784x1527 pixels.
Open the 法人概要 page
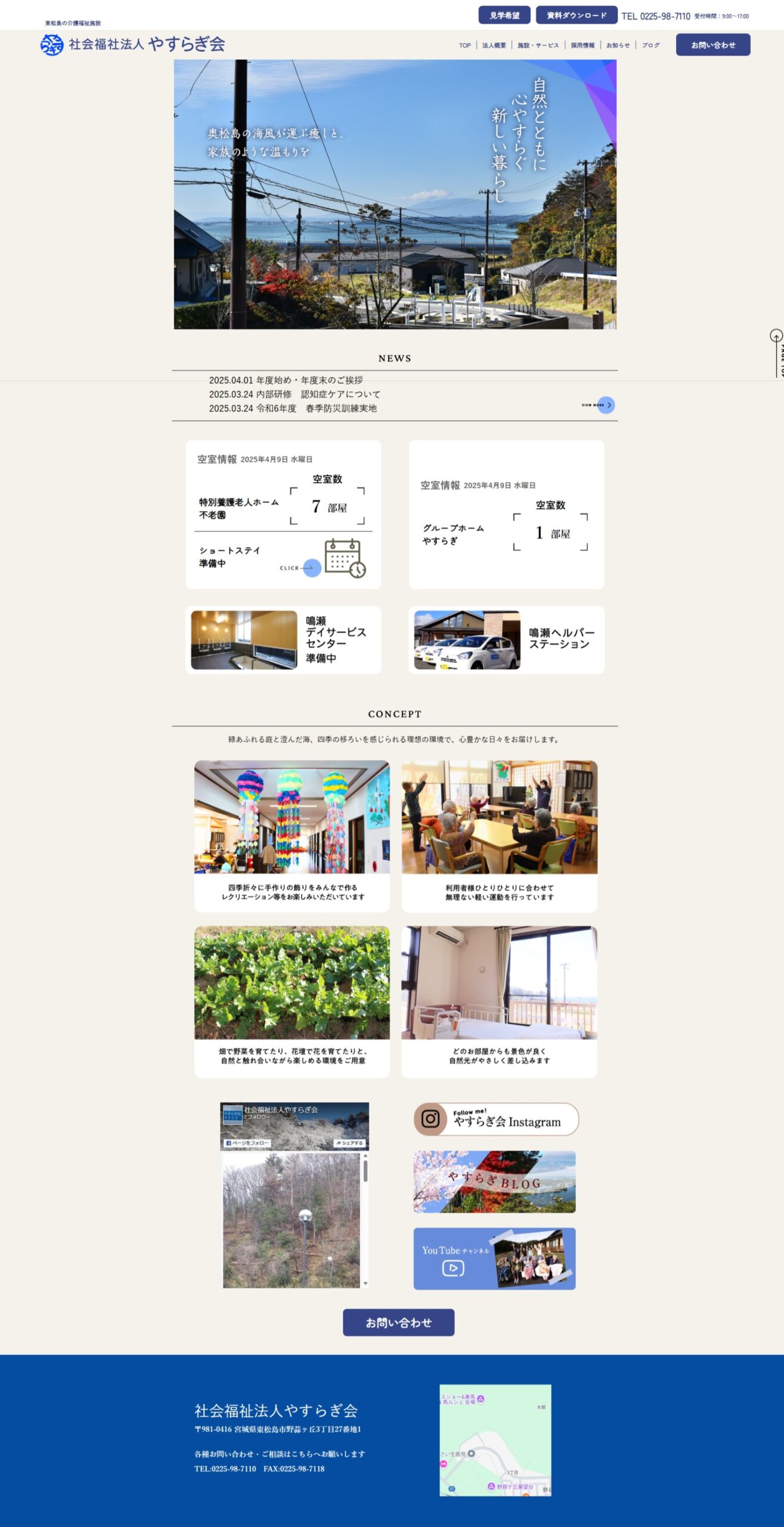point(494,45)
